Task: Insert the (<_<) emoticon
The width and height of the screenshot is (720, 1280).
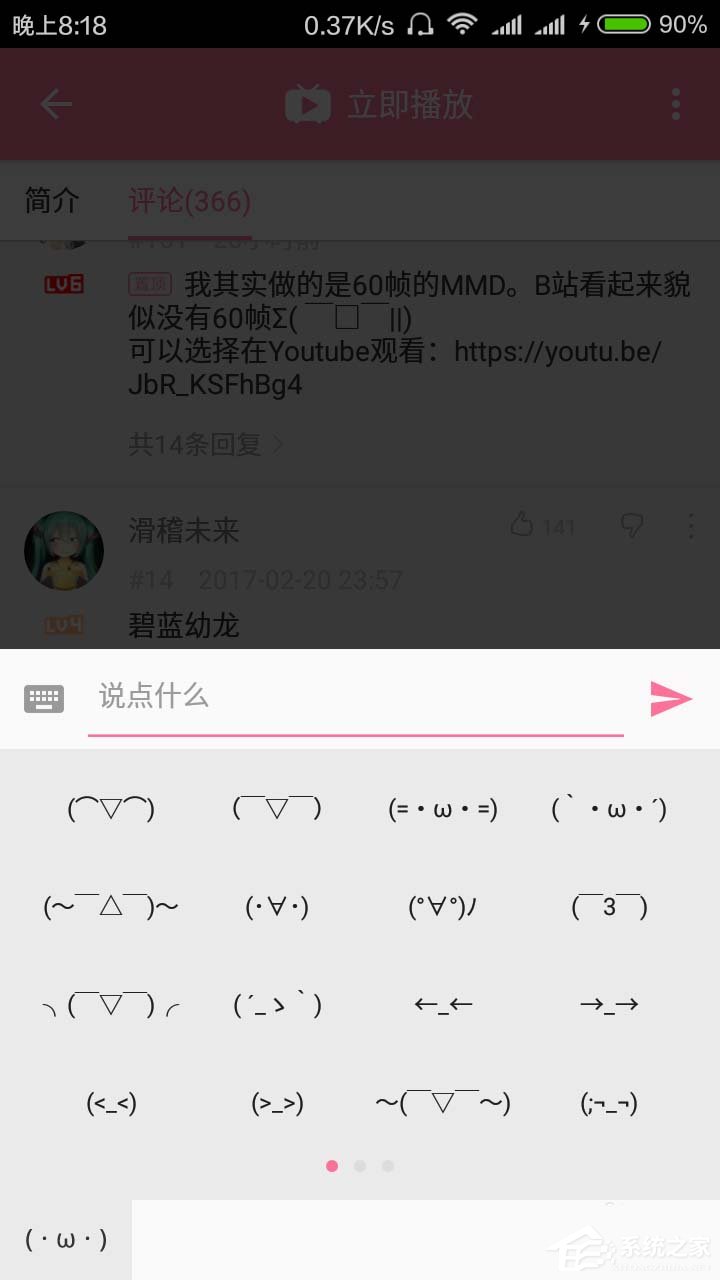Action: pos(111,1103)
